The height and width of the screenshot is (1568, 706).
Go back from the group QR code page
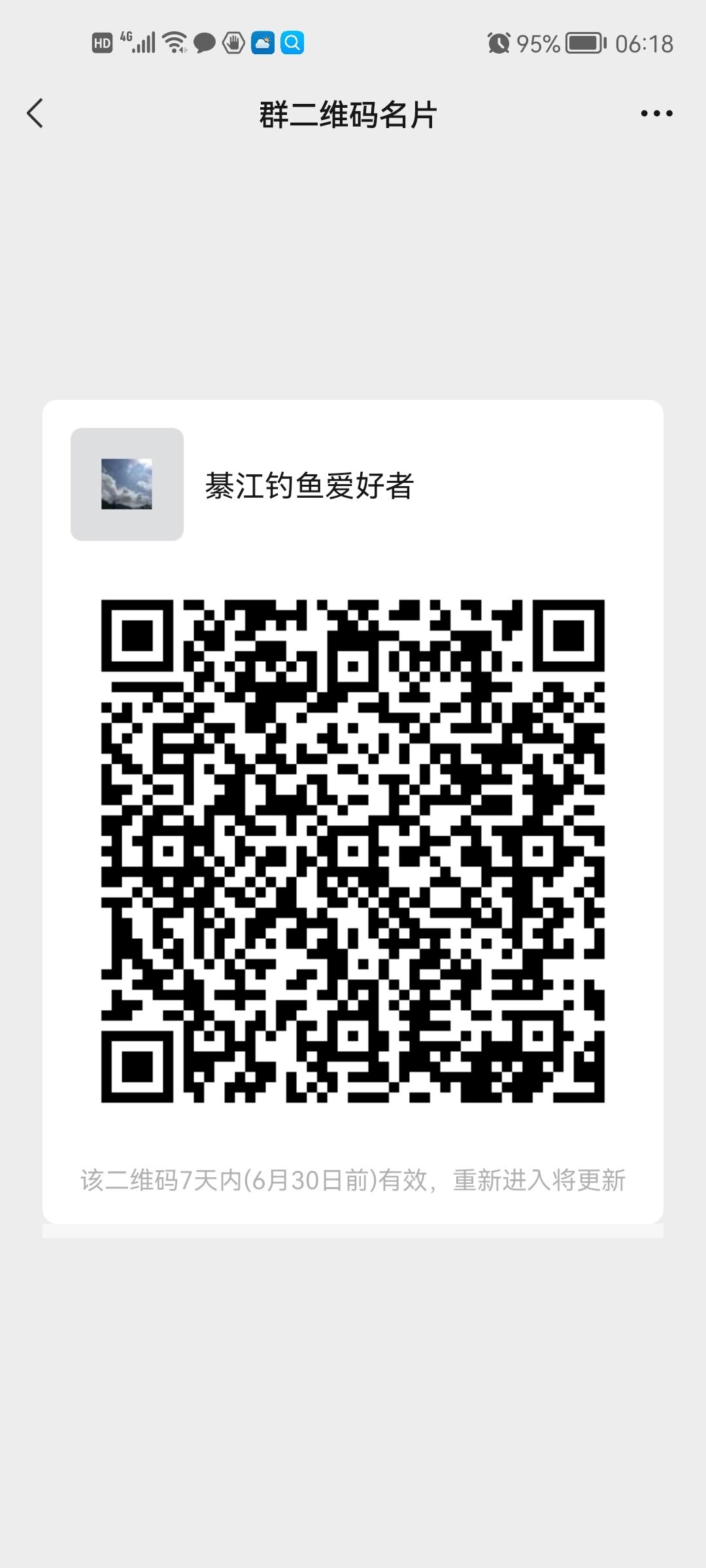35,114
